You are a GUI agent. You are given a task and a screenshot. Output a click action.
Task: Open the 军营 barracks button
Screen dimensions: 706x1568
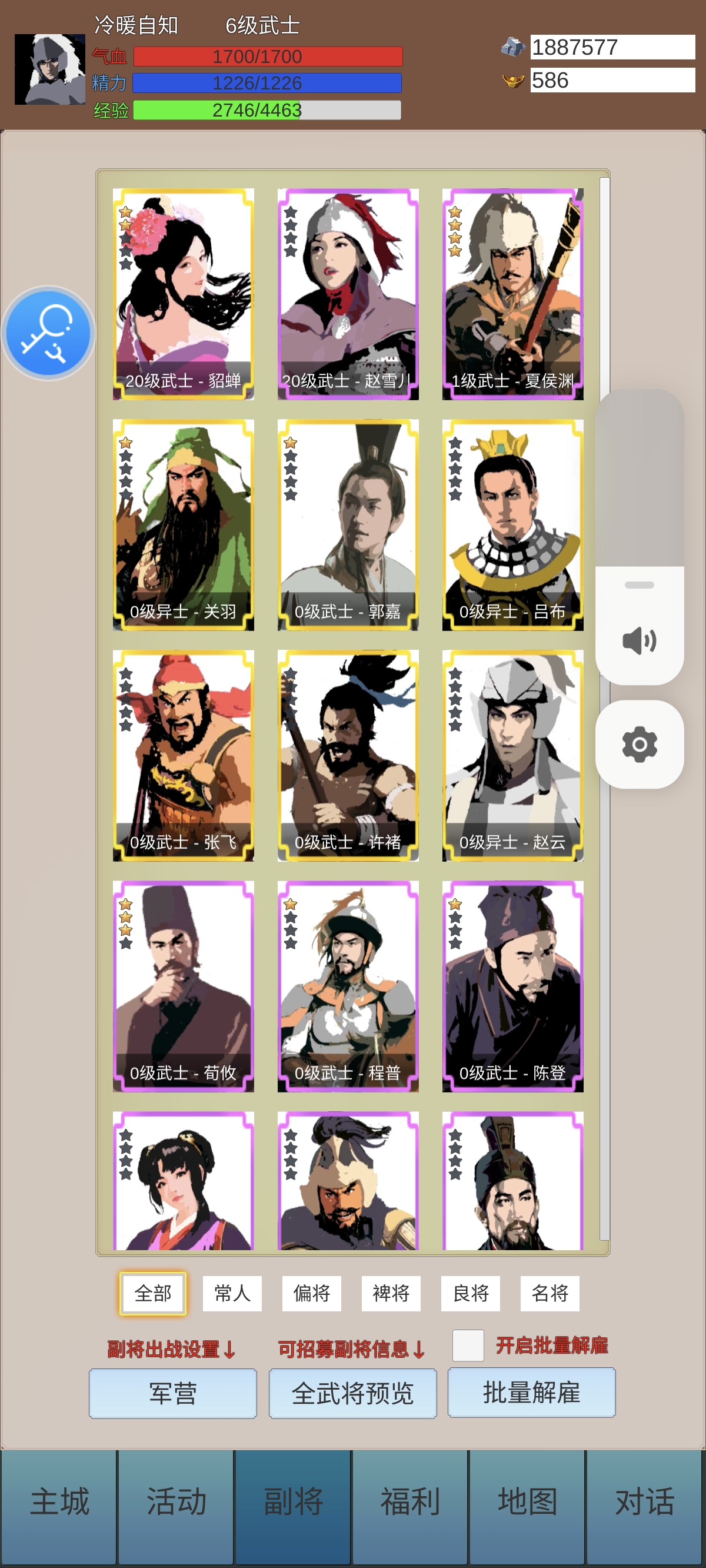coord(173,1393)
